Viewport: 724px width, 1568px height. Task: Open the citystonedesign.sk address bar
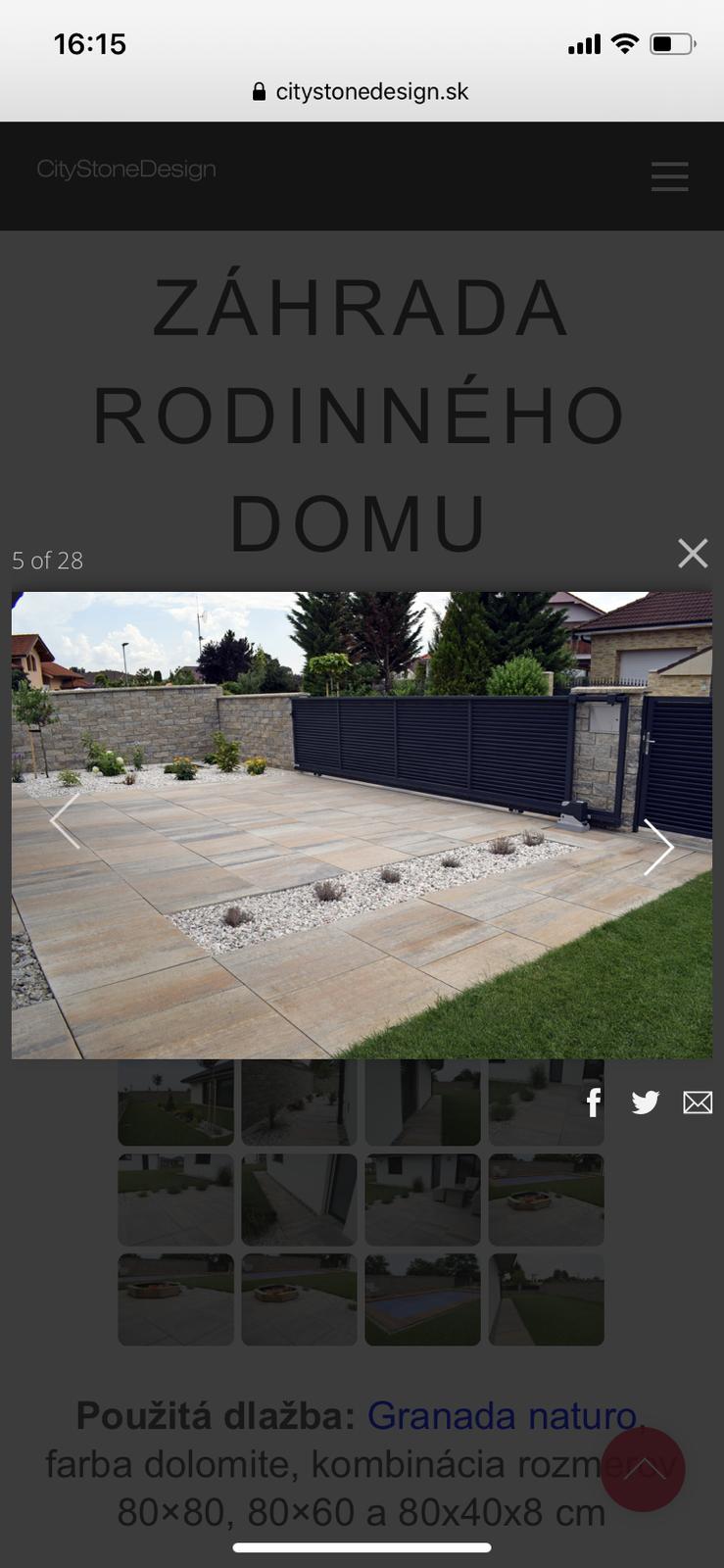click(x=362, y=92)
